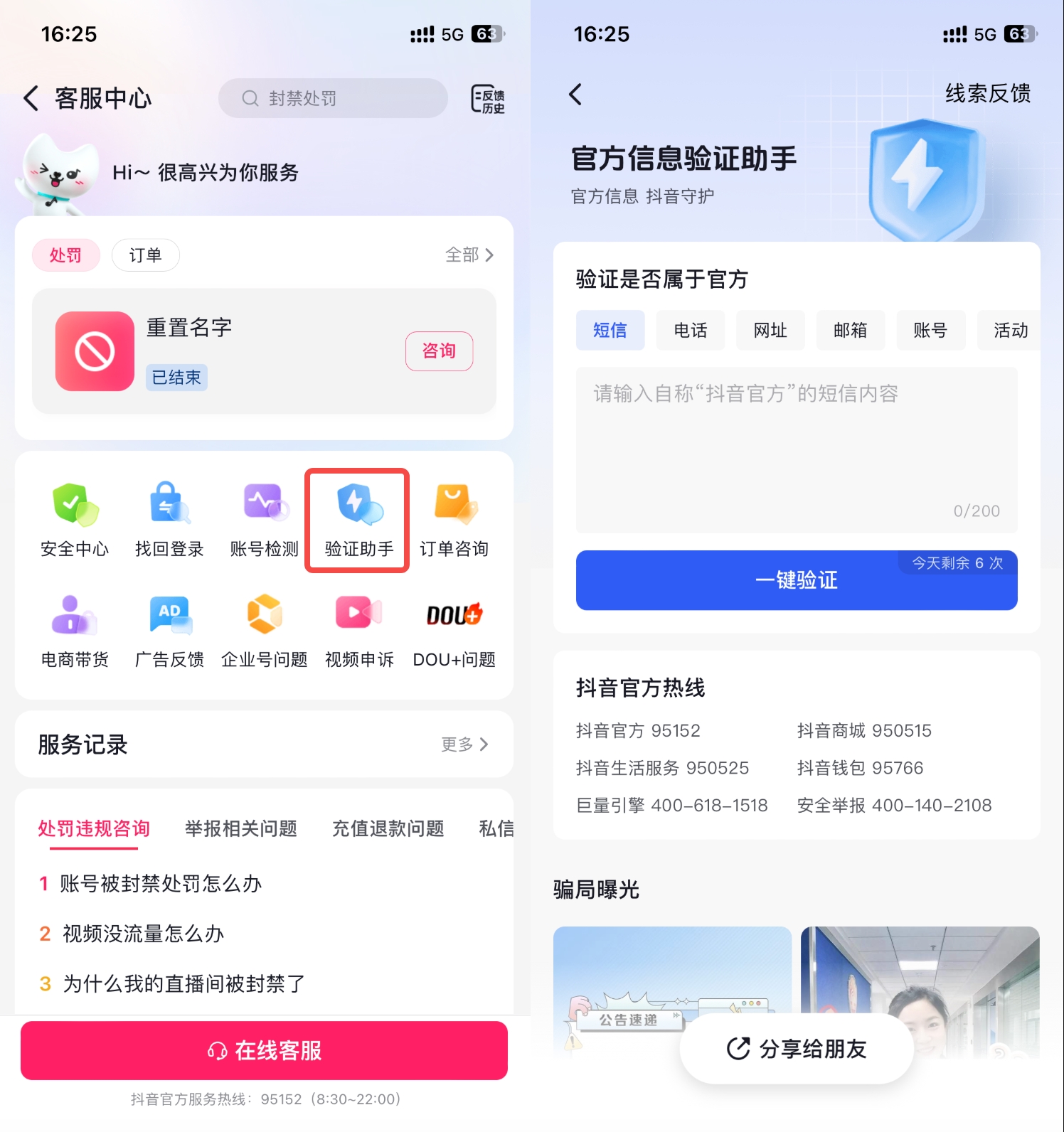Open the highlighted 验证助手 verification assistant icon
This screenshot has height=1132, width=1064.
356,518
